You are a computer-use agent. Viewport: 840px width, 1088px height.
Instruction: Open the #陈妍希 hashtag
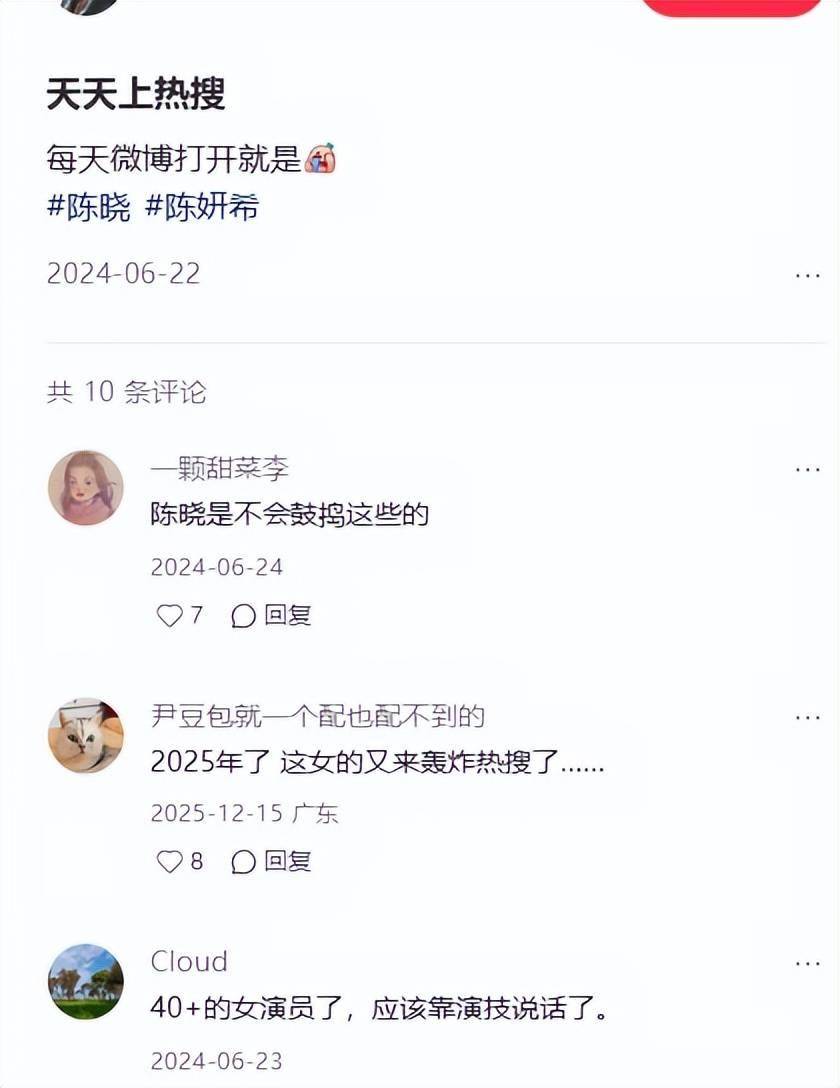click(x=202, y=208)
